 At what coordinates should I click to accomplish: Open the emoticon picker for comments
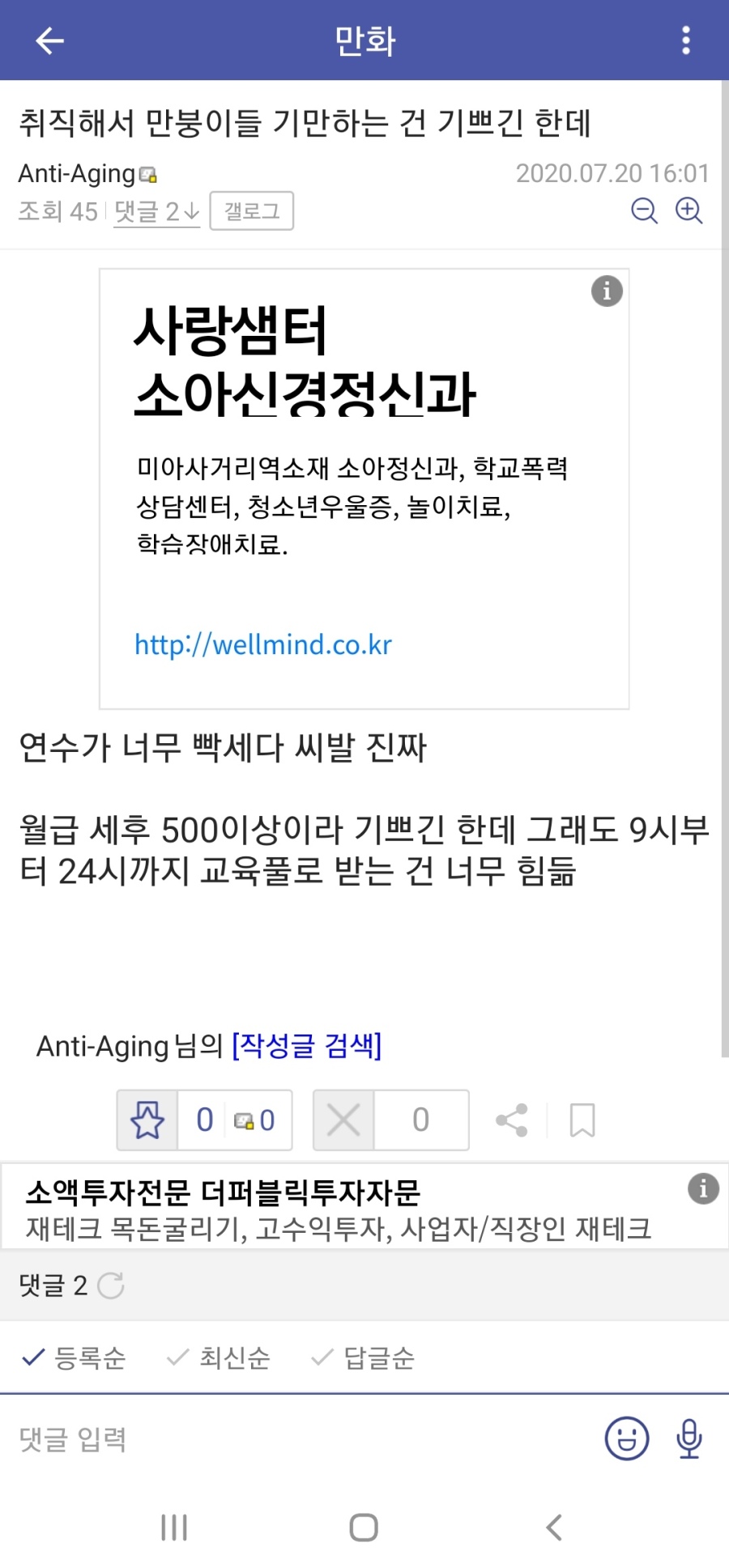(627, 1438)
